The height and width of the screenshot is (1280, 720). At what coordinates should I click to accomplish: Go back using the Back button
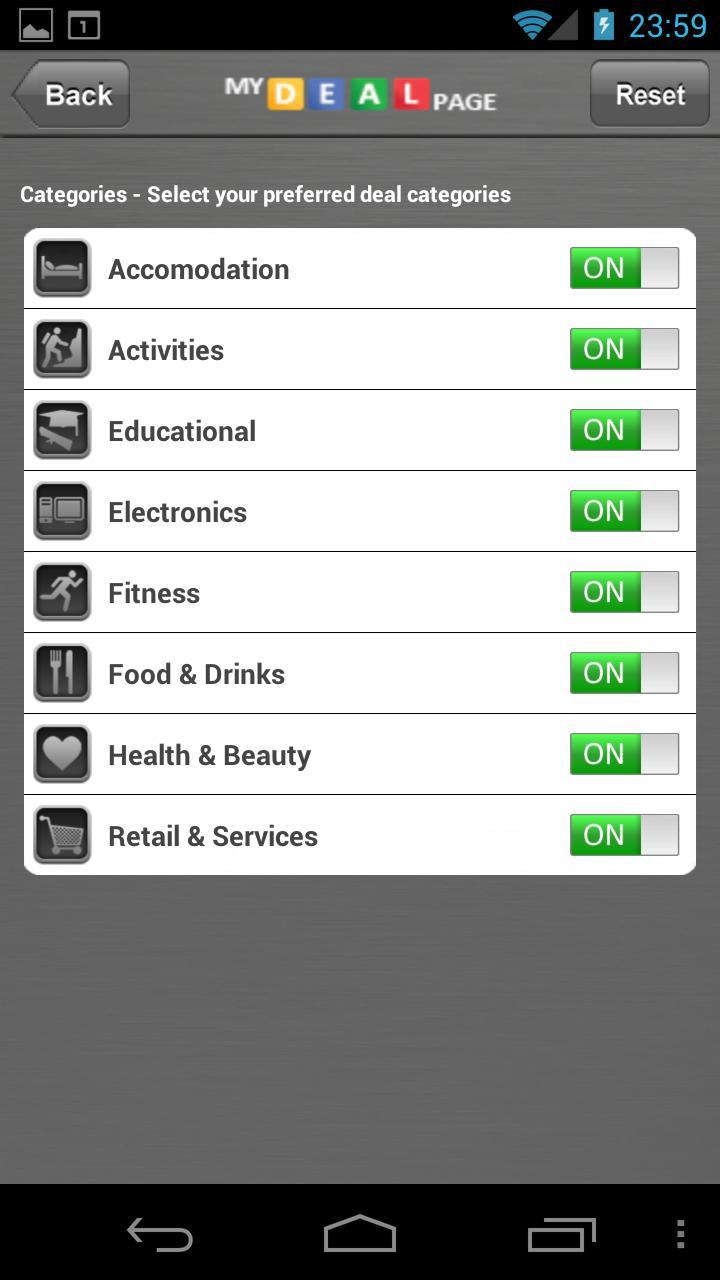[x=72, y=95]
